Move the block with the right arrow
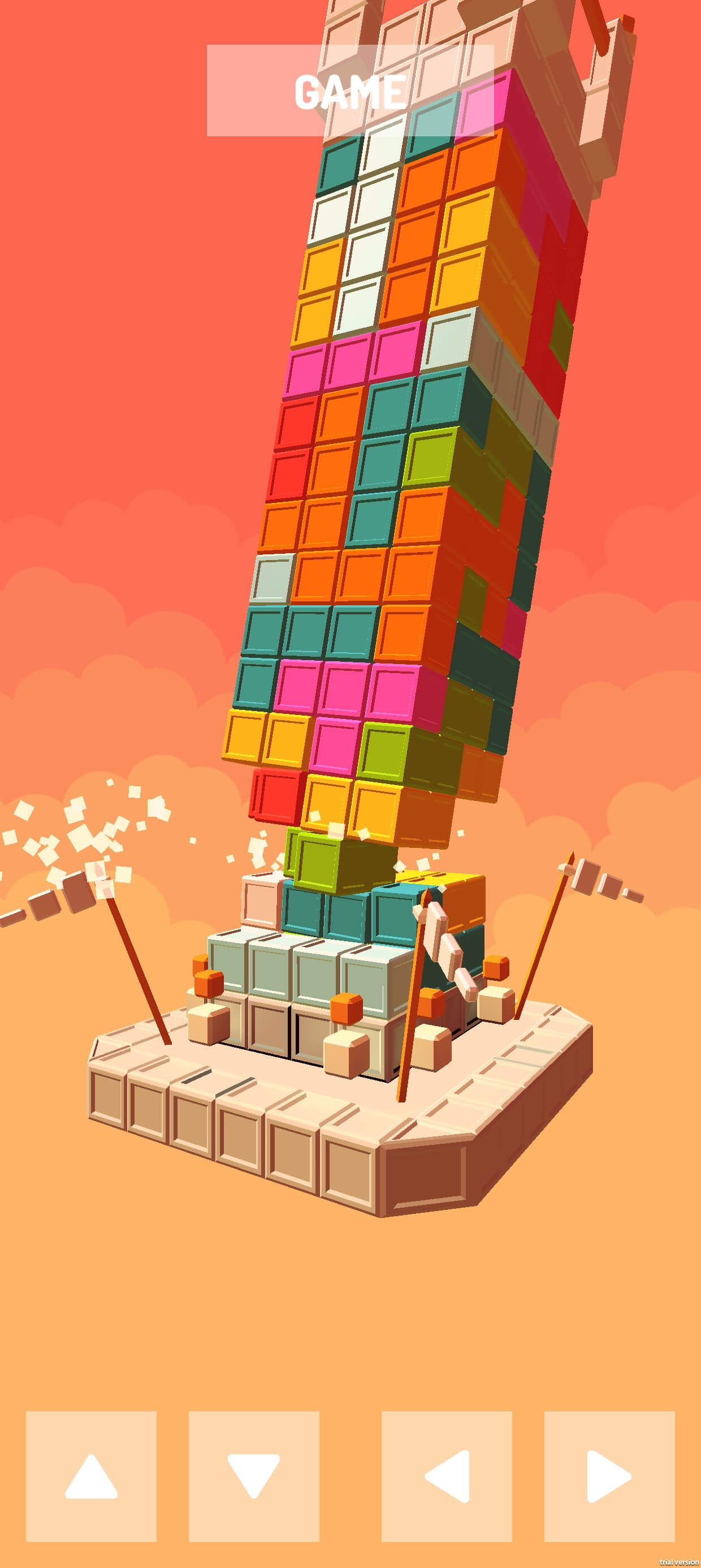 609,1476
